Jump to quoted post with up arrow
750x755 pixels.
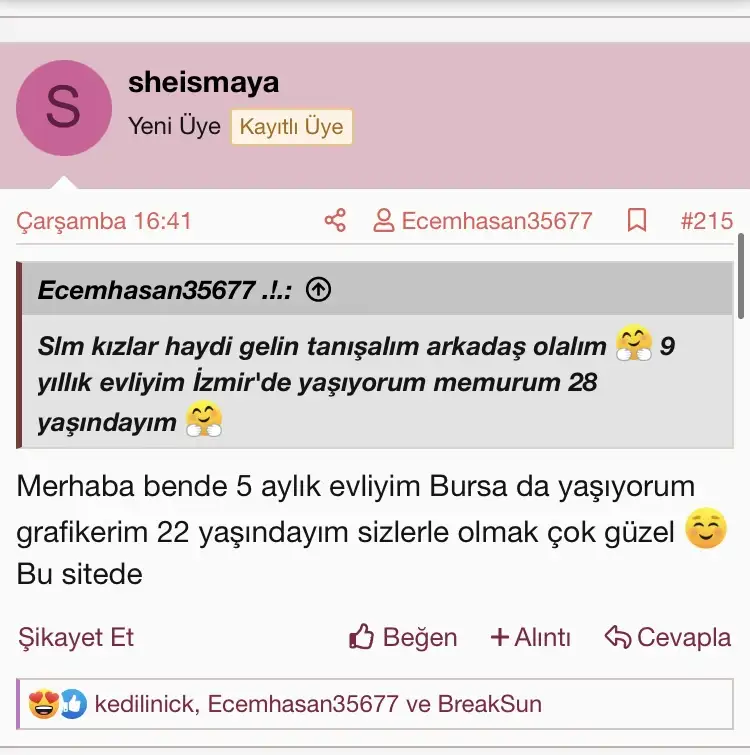[x=318, y=291]
